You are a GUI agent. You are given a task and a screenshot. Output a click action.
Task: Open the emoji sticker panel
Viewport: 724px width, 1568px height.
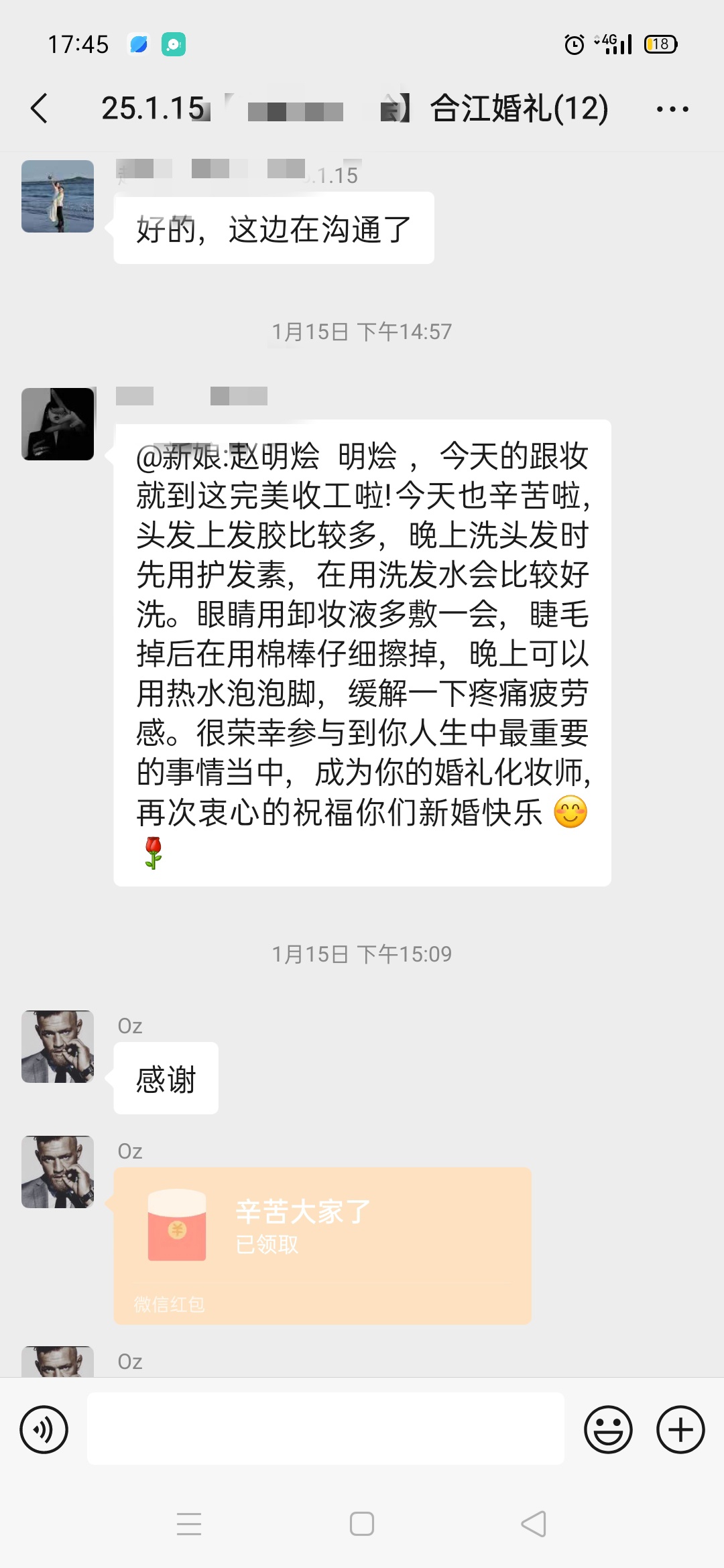click(x=608, y=1429)
